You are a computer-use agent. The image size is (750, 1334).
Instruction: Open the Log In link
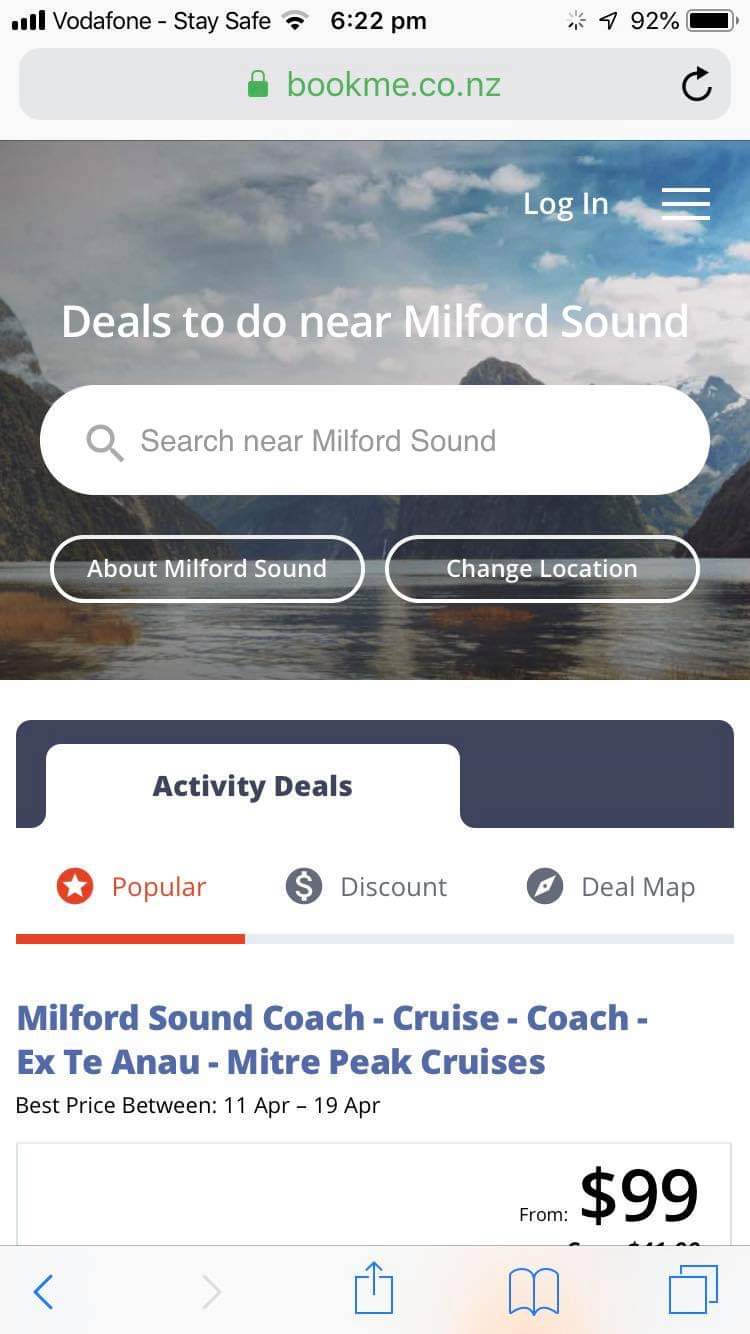(566, 204)
